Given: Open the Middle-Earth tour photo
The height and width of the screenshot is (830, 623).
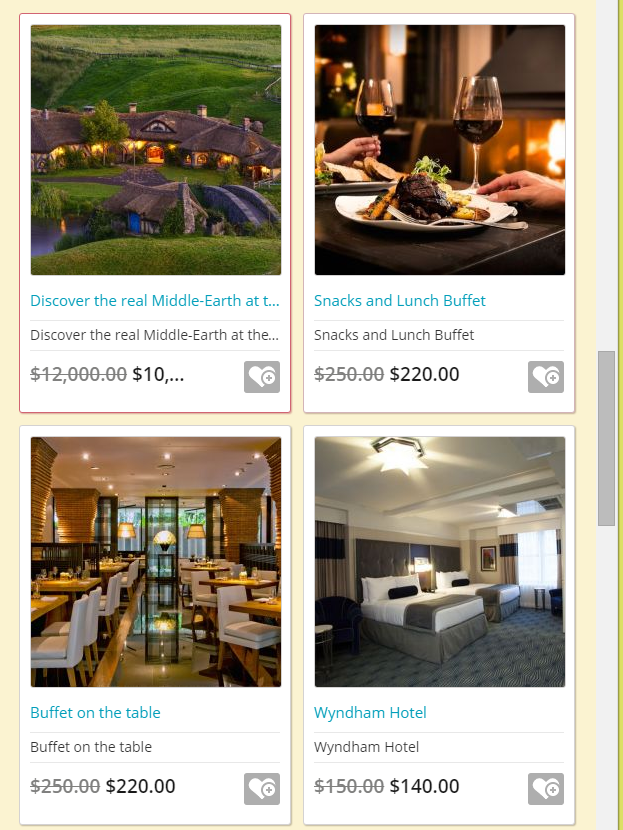Looking at the screenshot, I should click(x=155, y=150).
